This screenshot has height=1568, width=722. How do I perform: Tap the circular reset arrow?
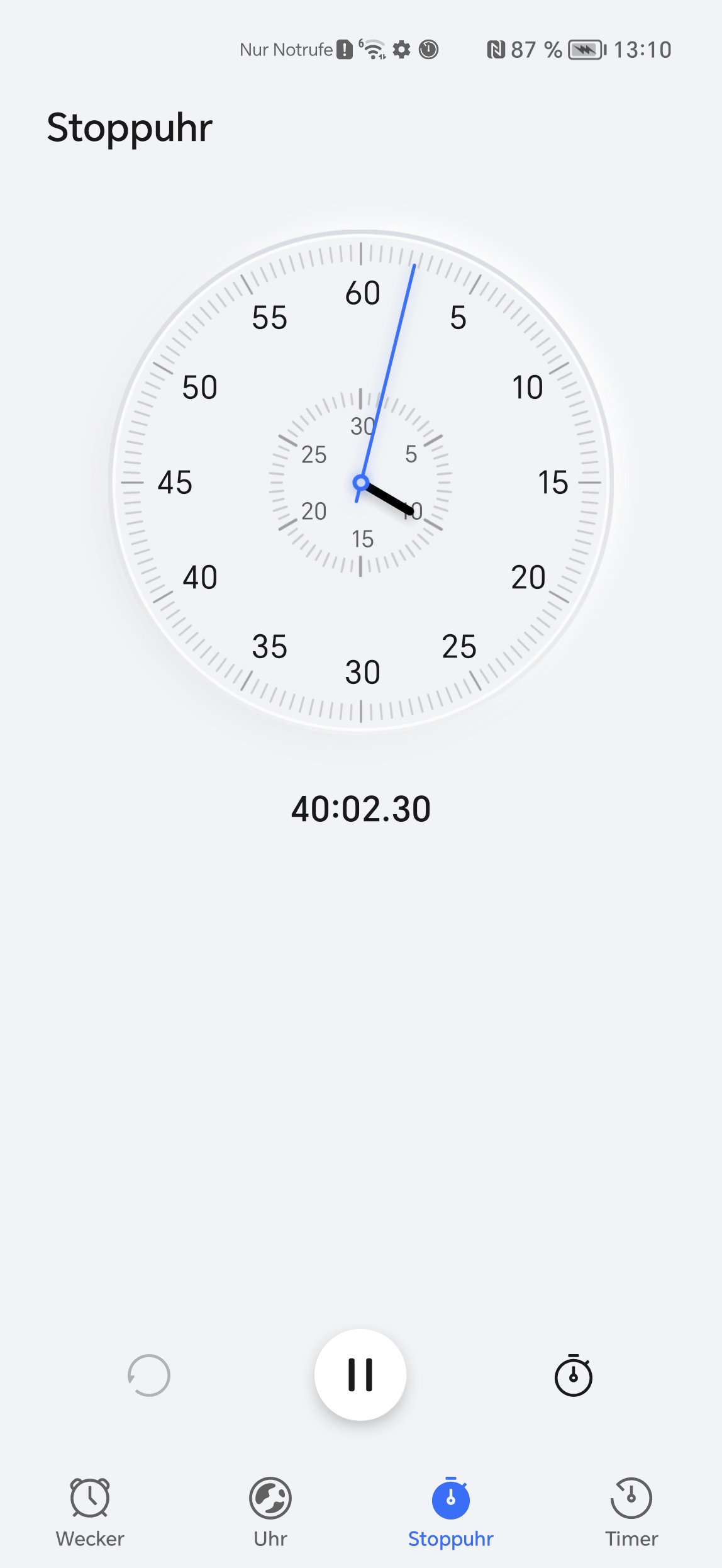pyautogui.click(x=148, y=1375)
